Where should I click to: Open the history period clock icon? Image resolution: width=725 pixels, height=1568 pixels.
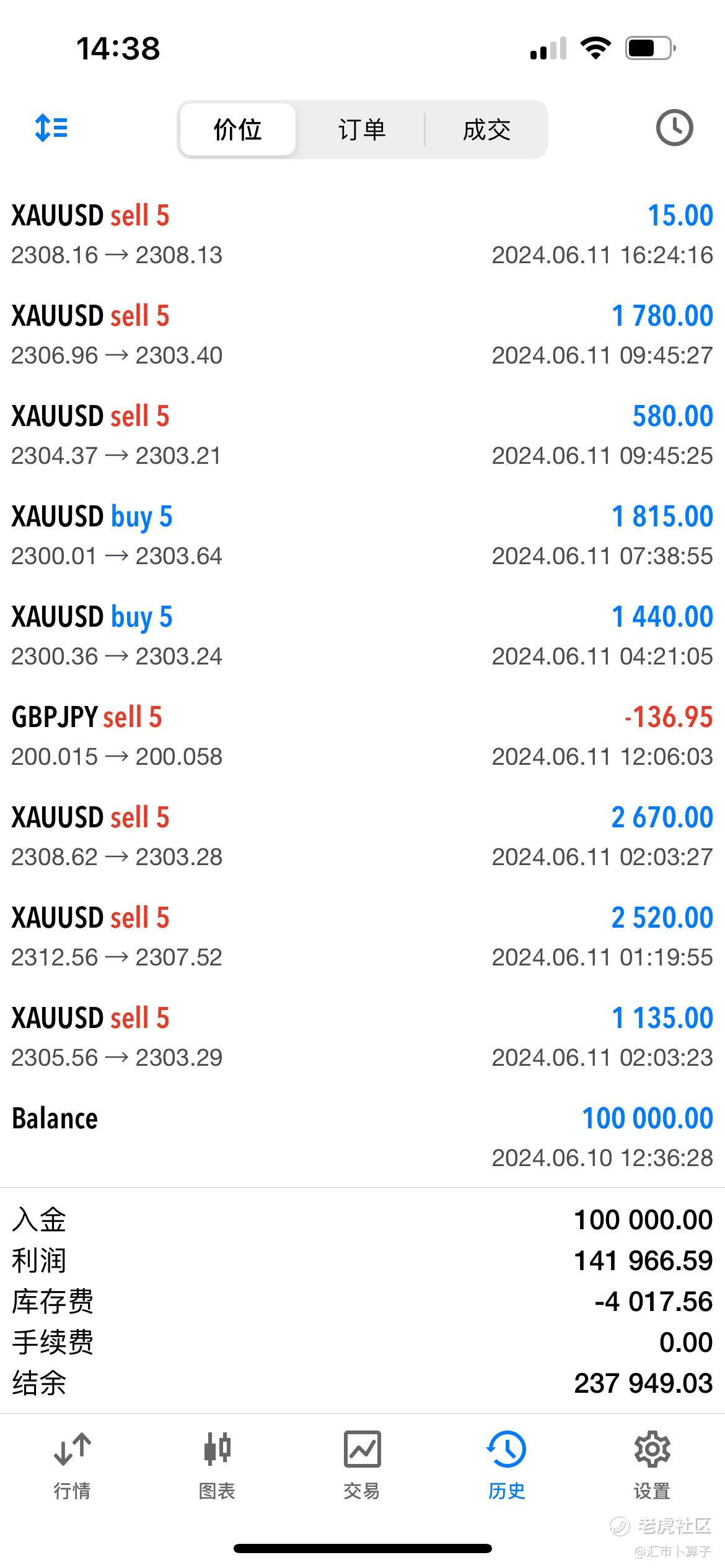[674, 128]
